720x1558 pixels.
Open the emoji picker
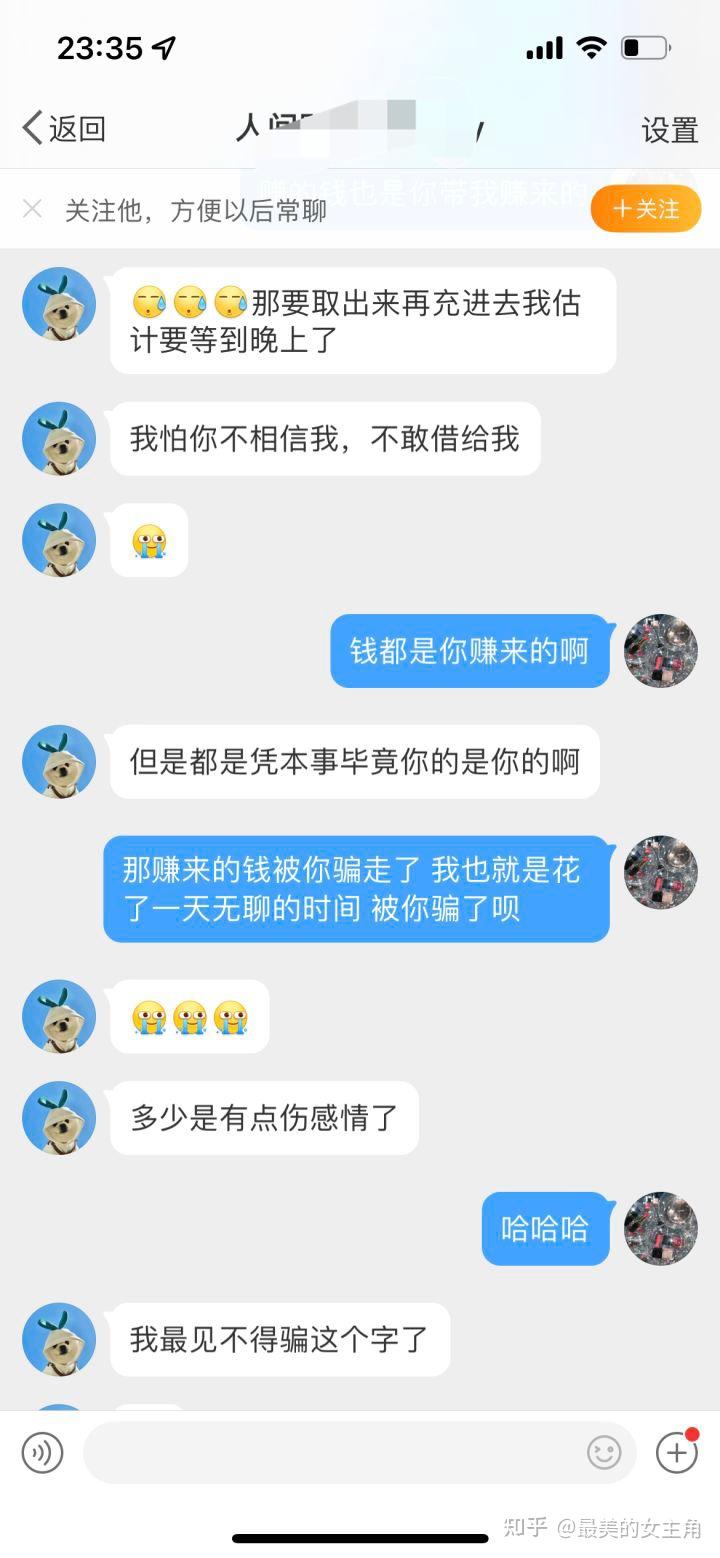pyautogui.click(x=604, y=1452)
